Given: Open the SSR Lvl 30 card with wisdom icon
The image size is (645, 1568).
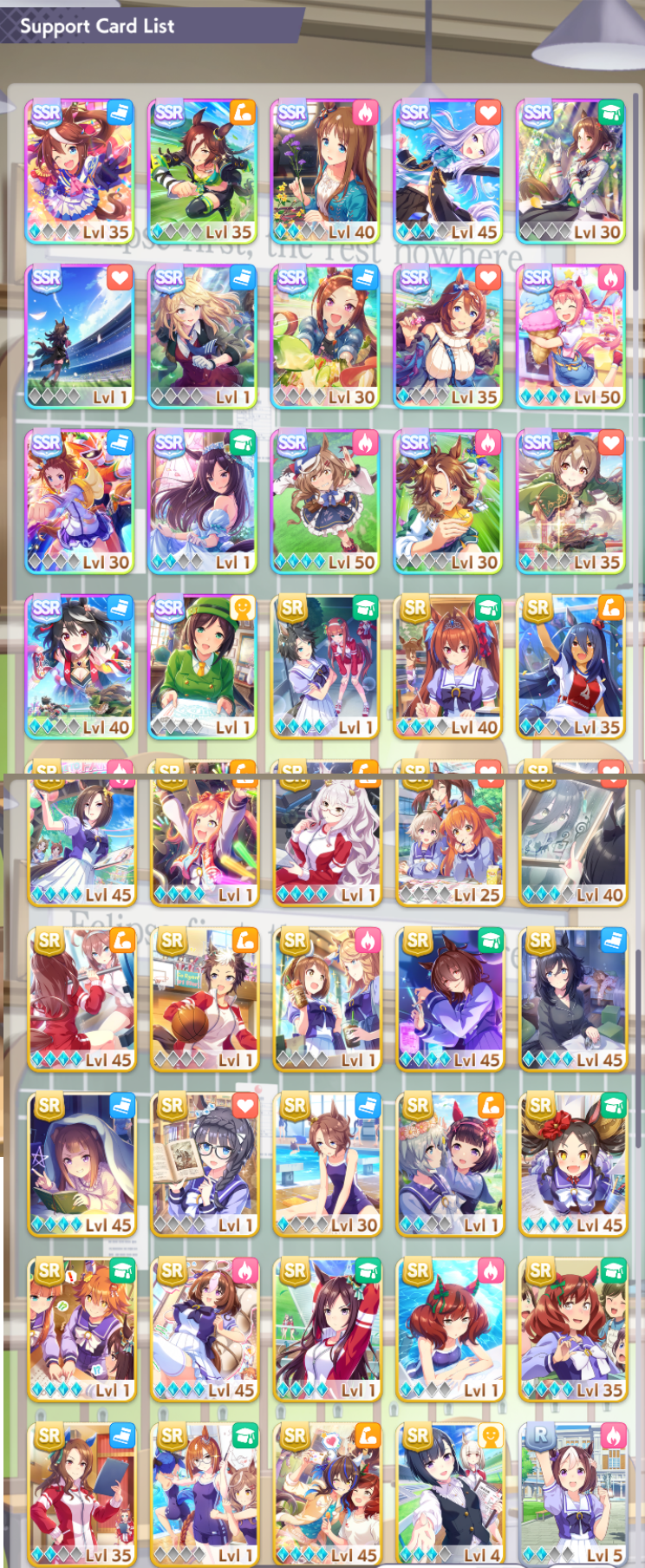Looking at the screenshot, I should [571, 172].
